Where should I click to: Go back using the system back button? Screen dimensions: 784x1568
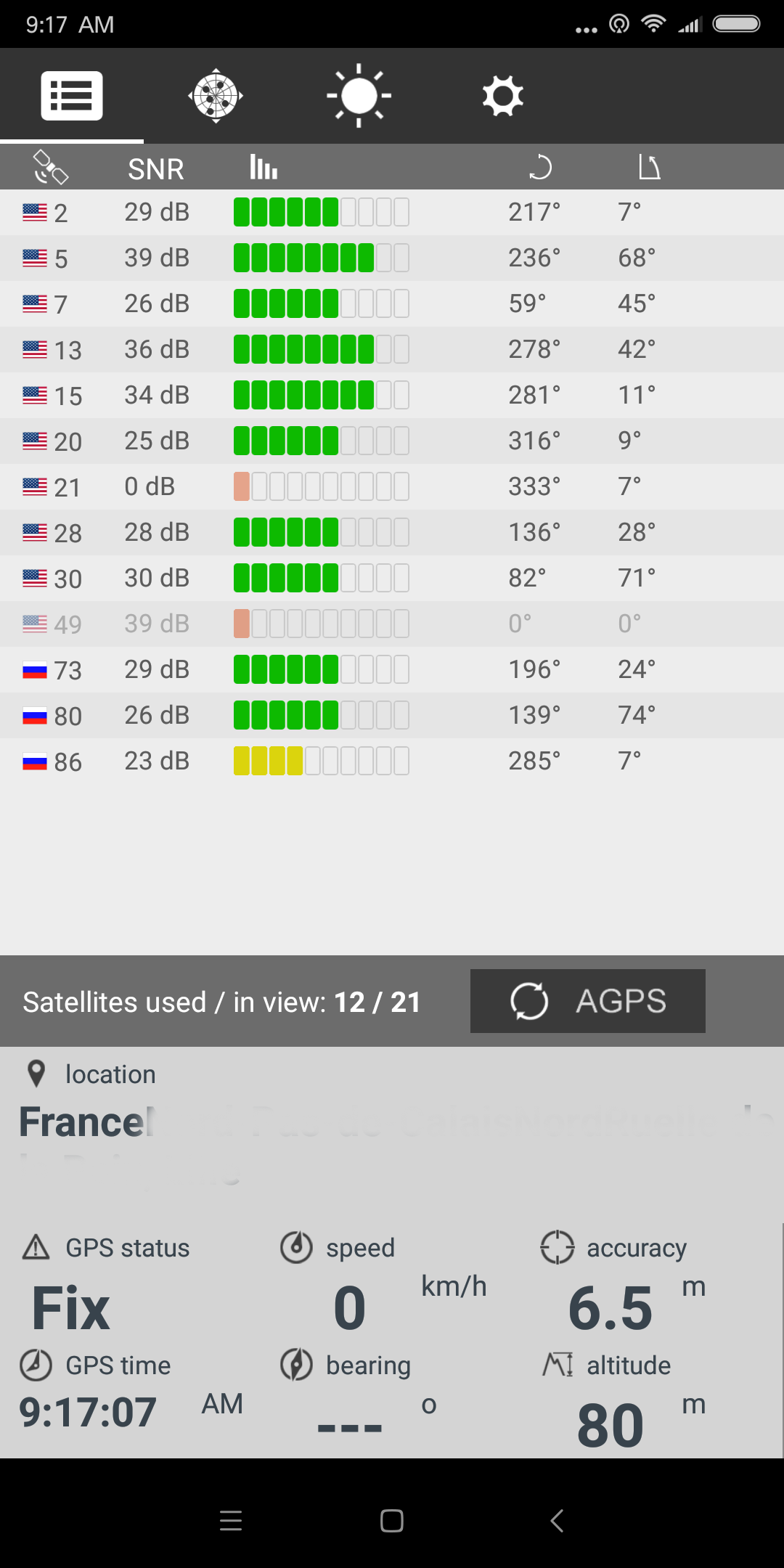coord(557,1520)
